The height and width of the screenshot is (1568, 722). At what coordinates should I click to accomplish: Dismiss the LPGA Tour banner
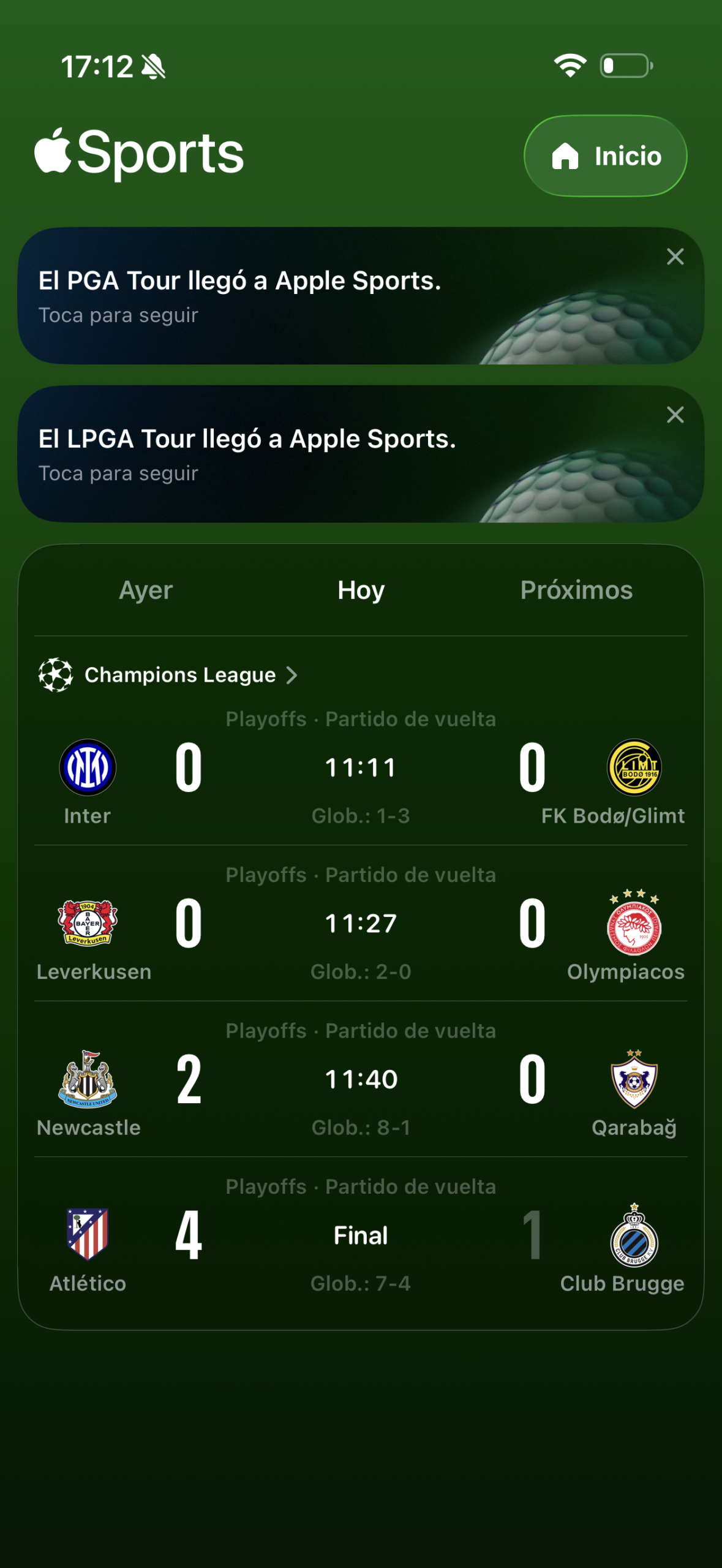(675, 415)
